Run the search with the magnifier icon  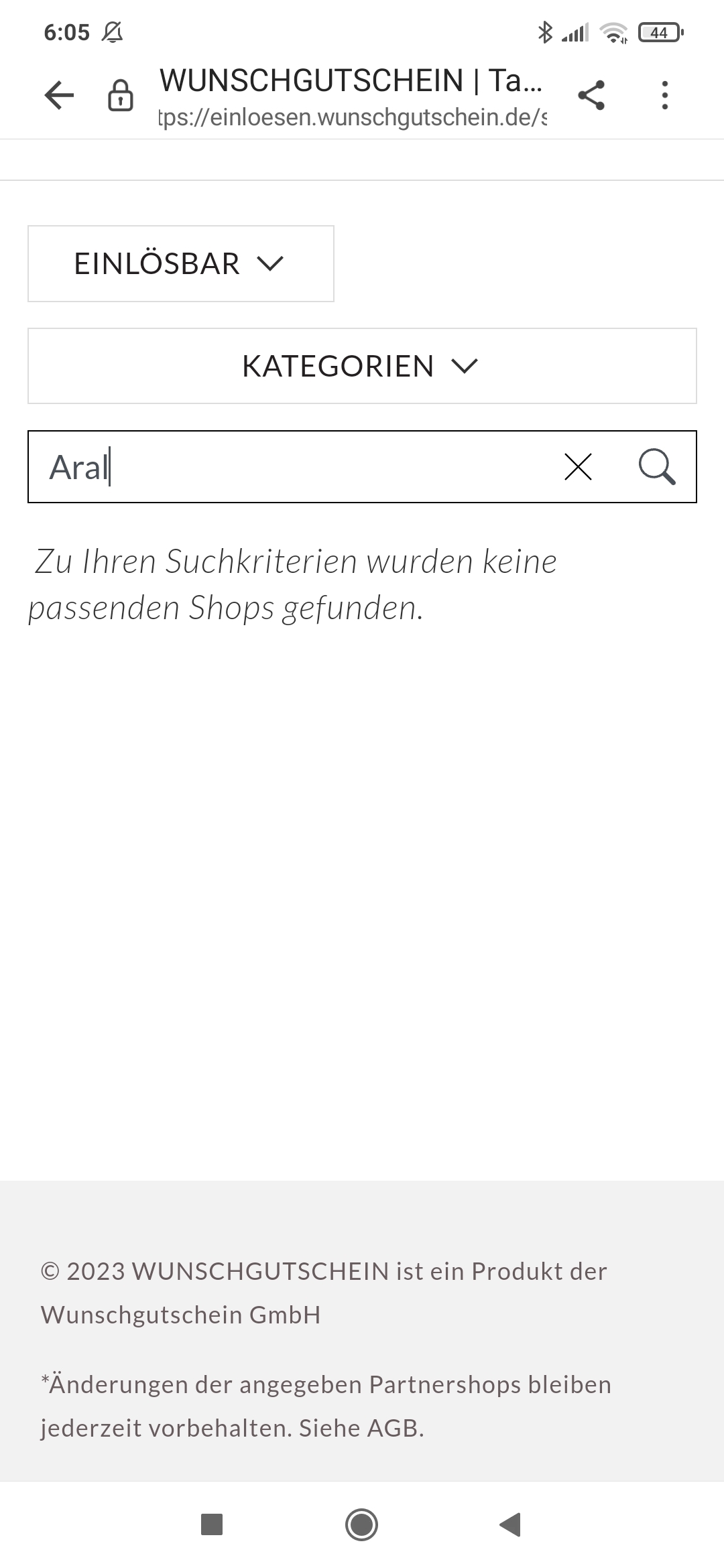(x=657, y=467)
